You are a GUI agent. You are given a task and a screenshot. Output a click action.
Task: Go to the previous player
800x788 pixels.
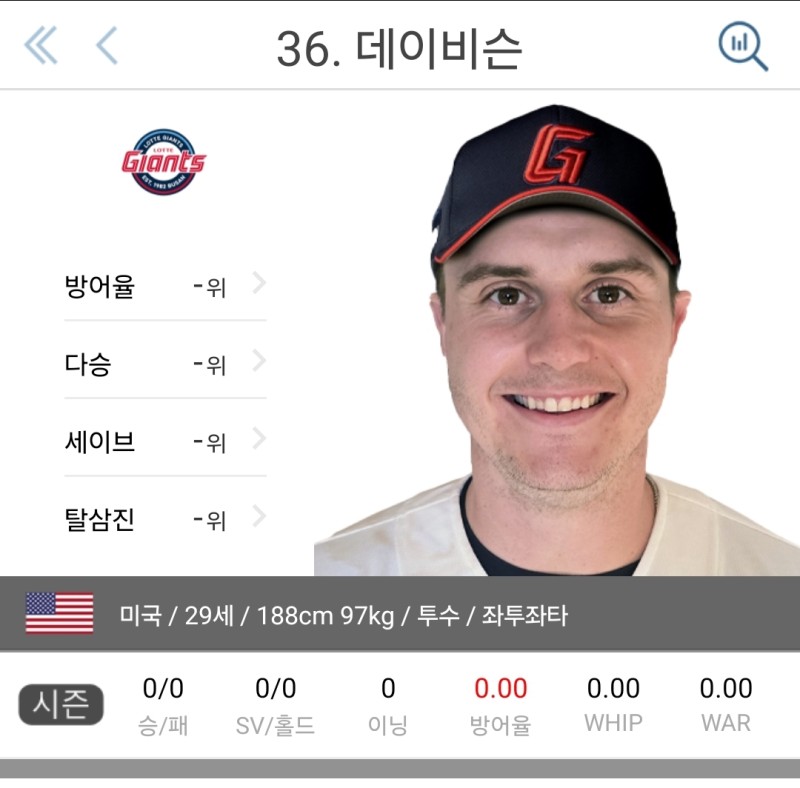click(x=107, y=46)
